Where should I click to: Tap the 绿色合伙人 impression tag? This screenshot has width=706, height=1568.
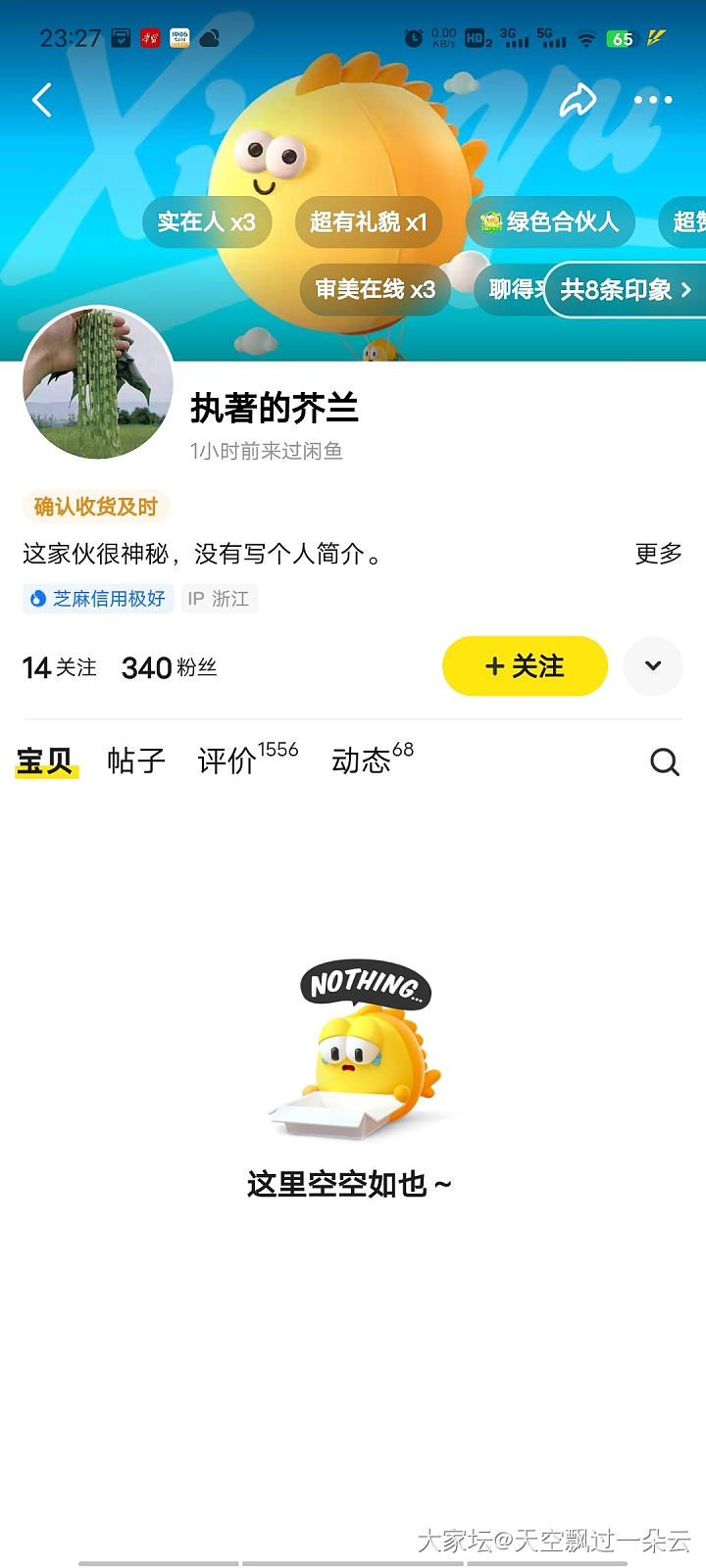[x=550, y=222]
